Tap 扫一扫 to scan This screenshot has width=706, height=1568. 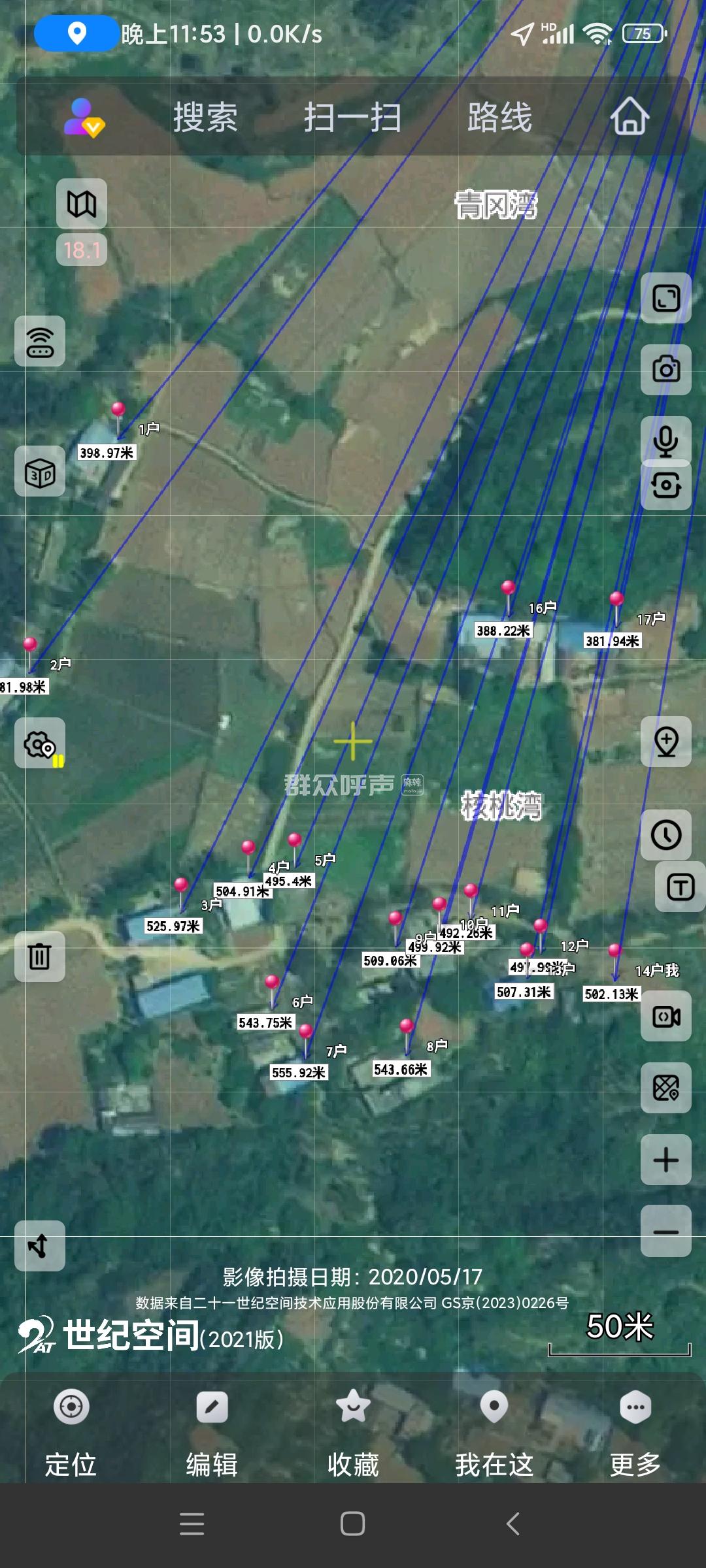352,118
